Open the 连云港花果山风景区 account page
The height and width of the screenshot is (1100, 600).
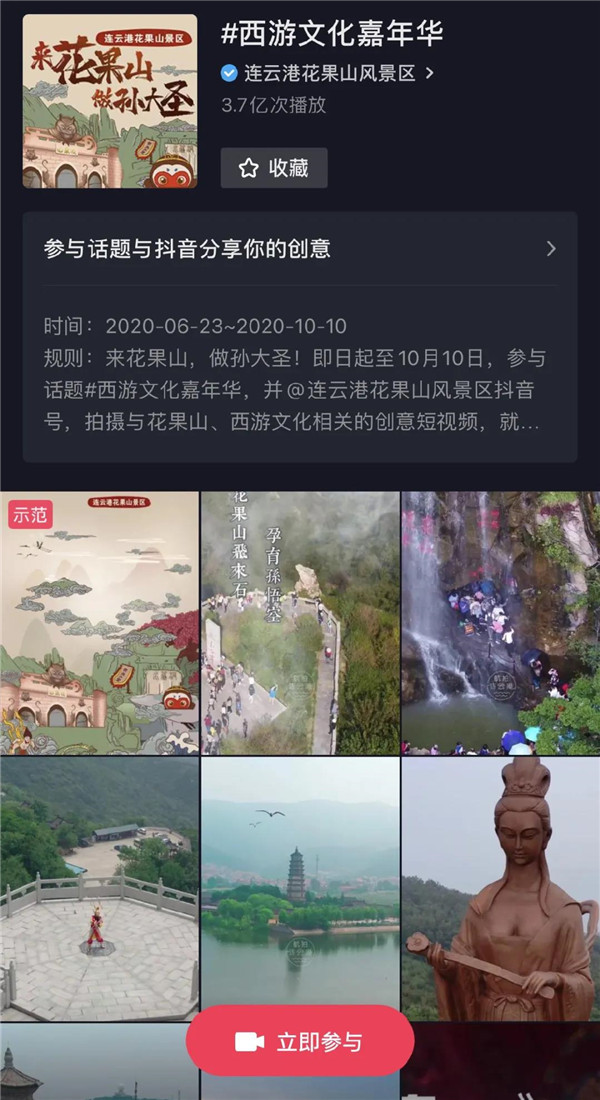pyautogui.click(x=330, y=73)
